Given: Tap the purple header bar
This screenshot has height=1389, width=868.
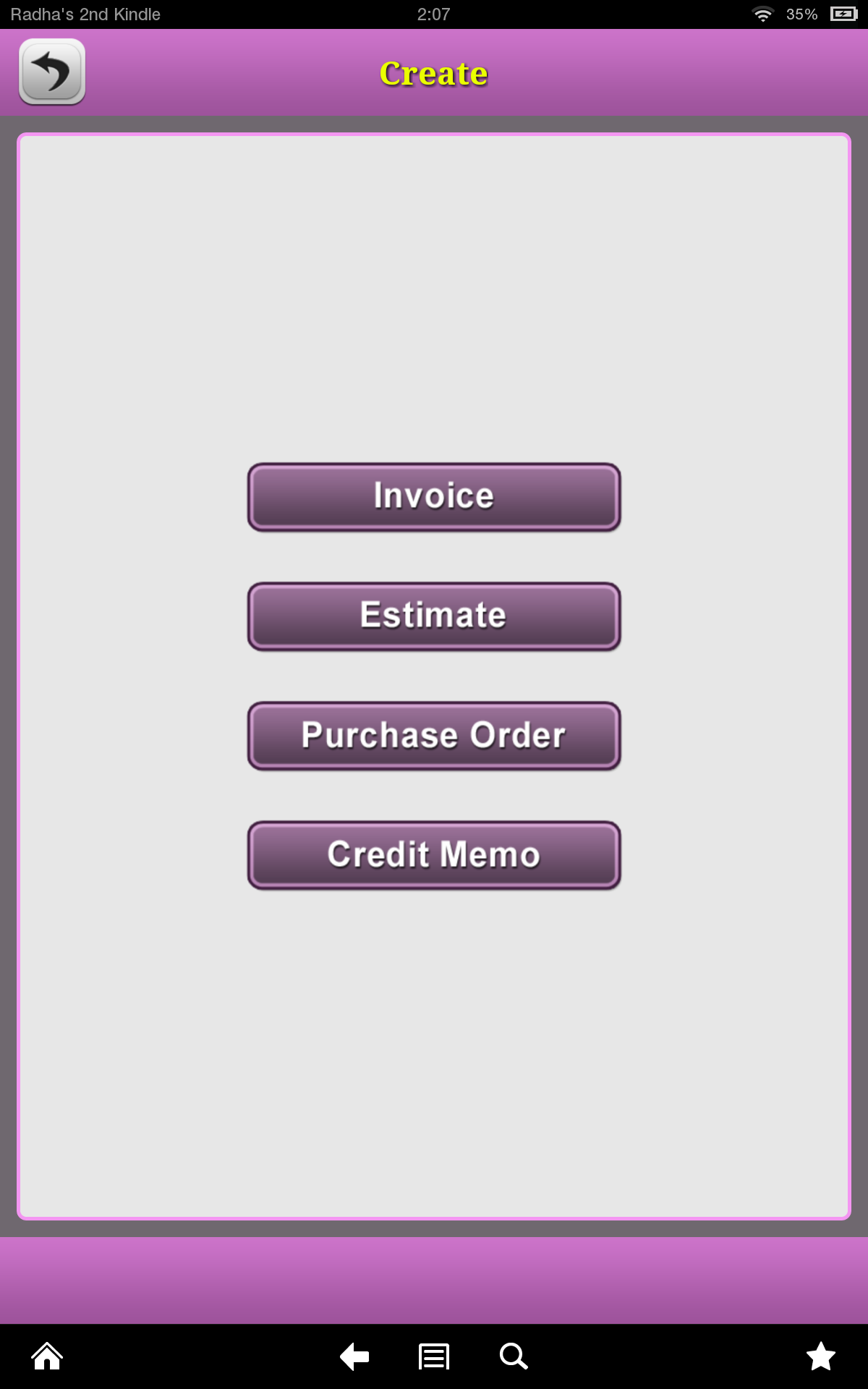Looking at the screenshot, I should click(651, 72).
